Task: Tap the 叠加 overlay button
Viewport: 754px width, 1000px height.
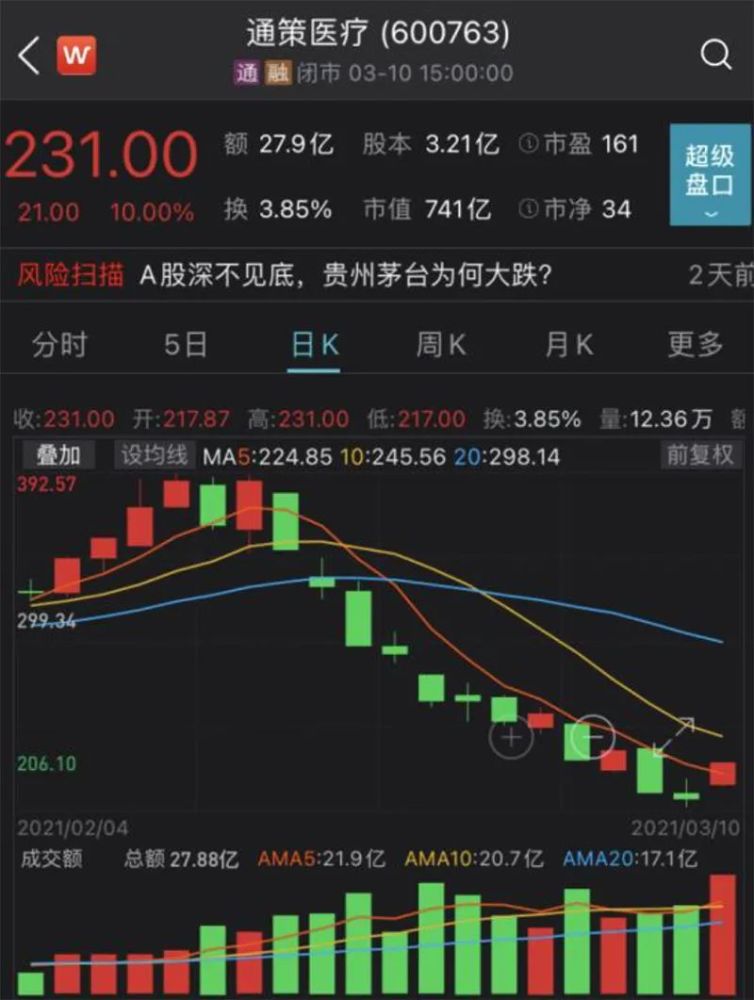Action: 58,456
